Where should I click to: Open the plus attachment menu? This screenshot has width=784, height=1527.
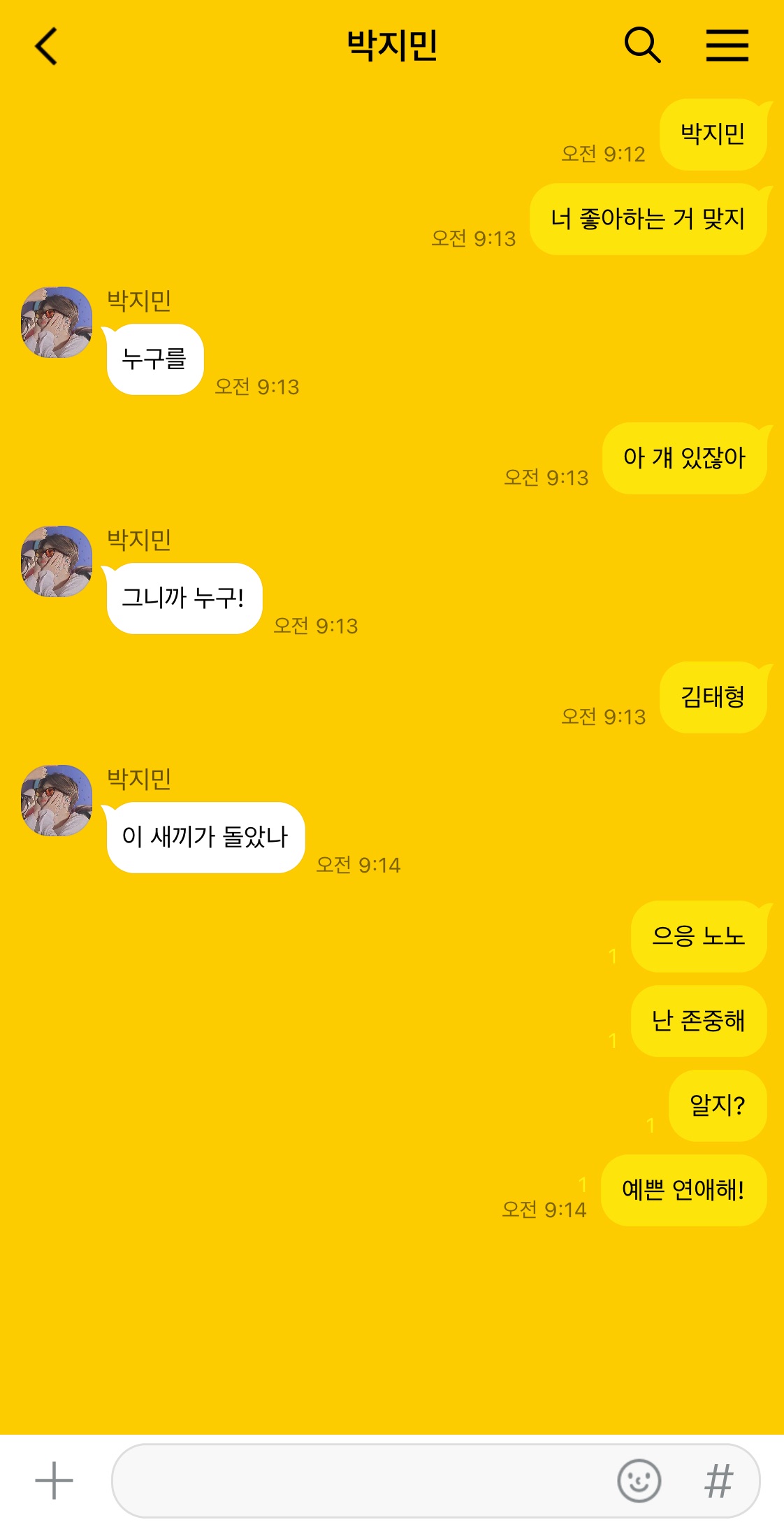(x=54, y=1480)
